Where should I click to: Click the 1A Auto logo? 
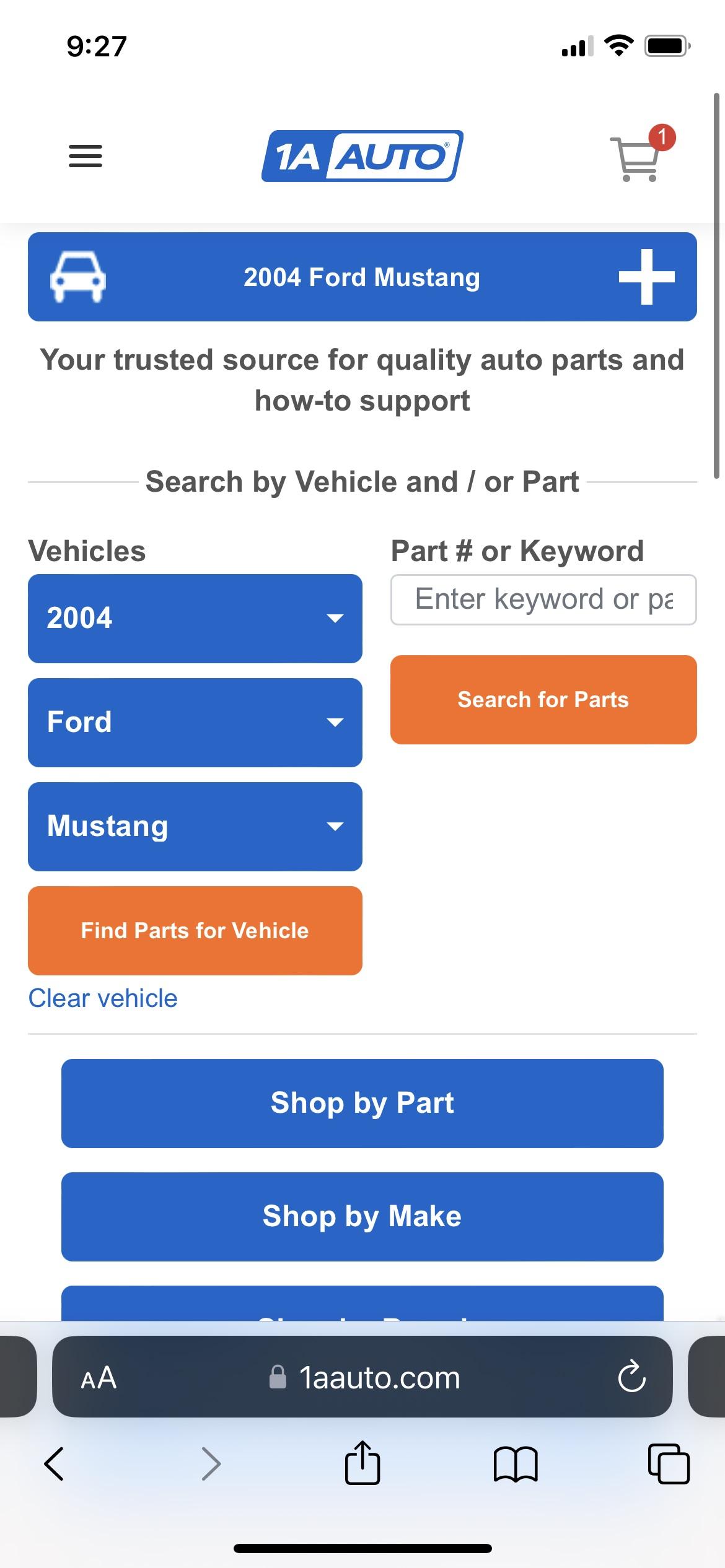[362, 156]
